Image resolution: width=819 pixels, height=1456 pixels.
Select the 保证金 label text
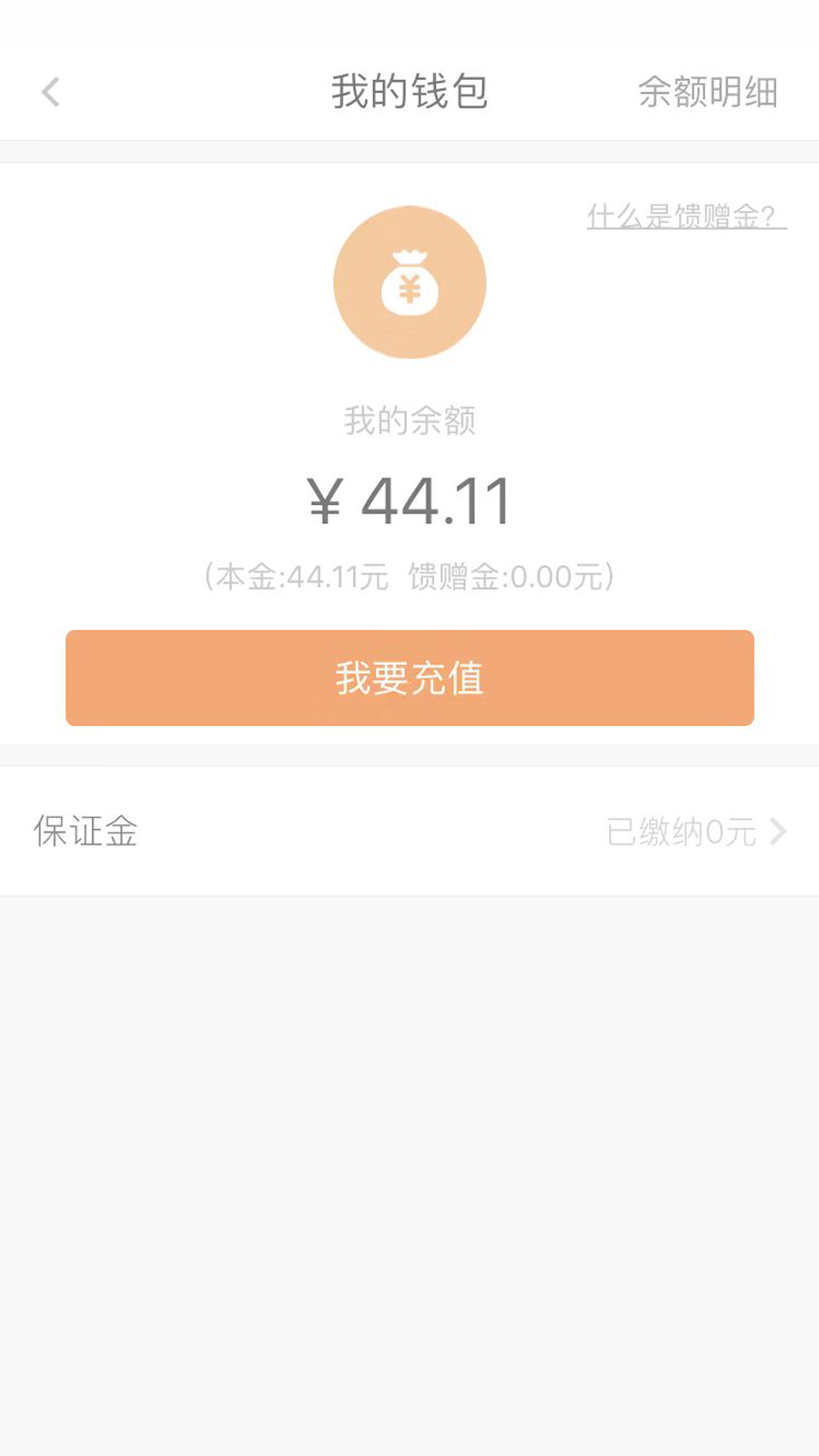[x=85, y=831]
